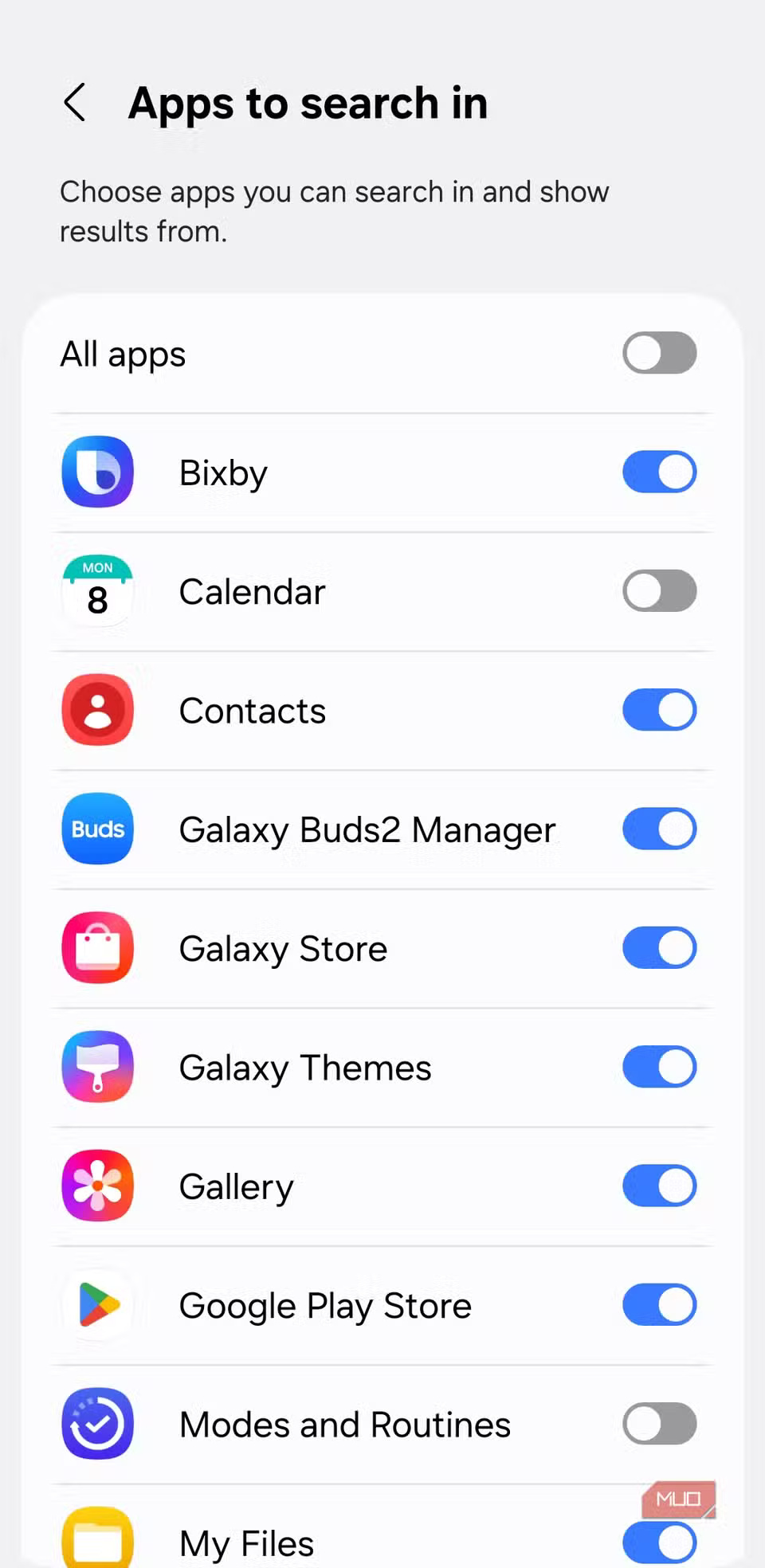Enable the All apps toggle
The height and width of the screenshot is (1568, 765).
pos(659,353)
